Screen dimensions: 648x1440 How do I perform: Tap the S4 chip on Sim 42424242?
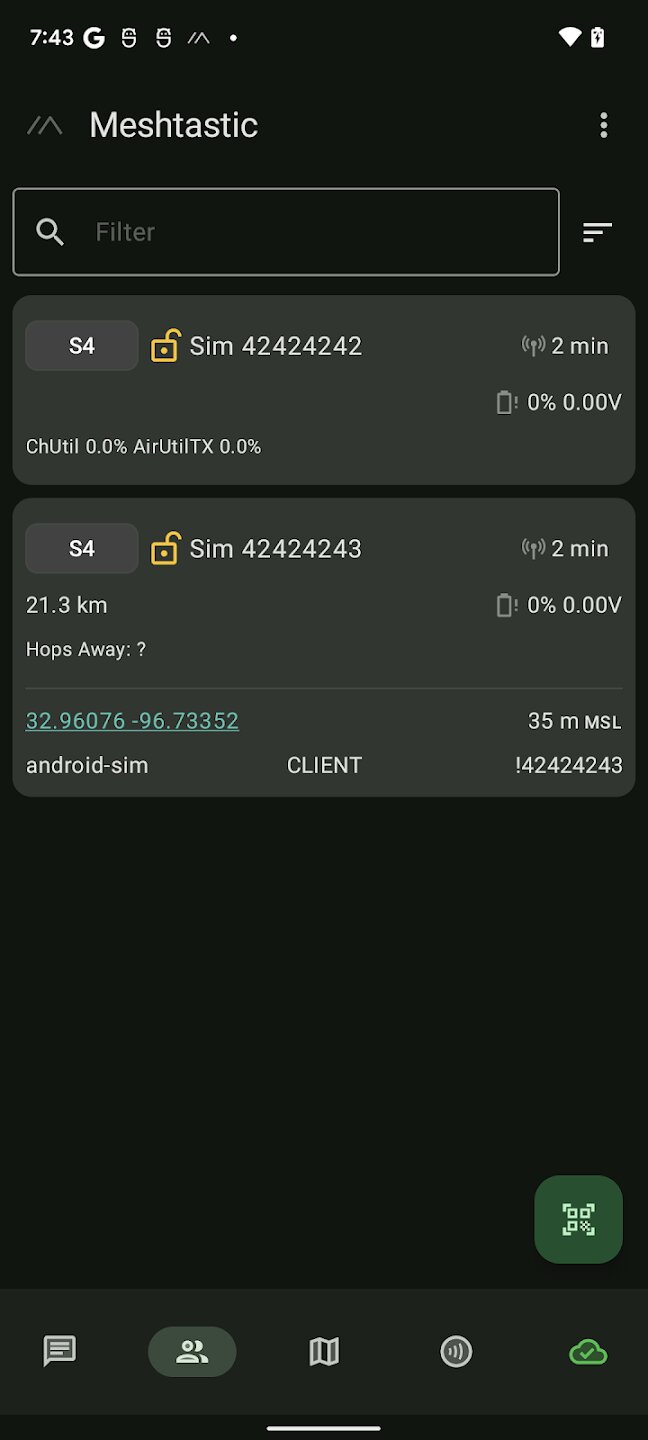coord(82,346)
